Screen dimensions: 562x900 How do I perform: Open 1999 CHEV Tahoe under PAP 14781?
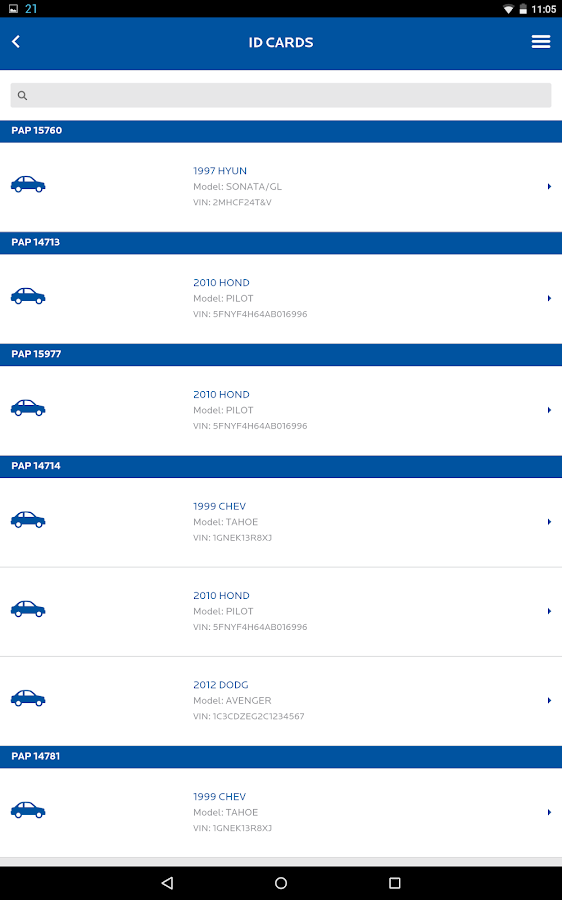[281, 813]
